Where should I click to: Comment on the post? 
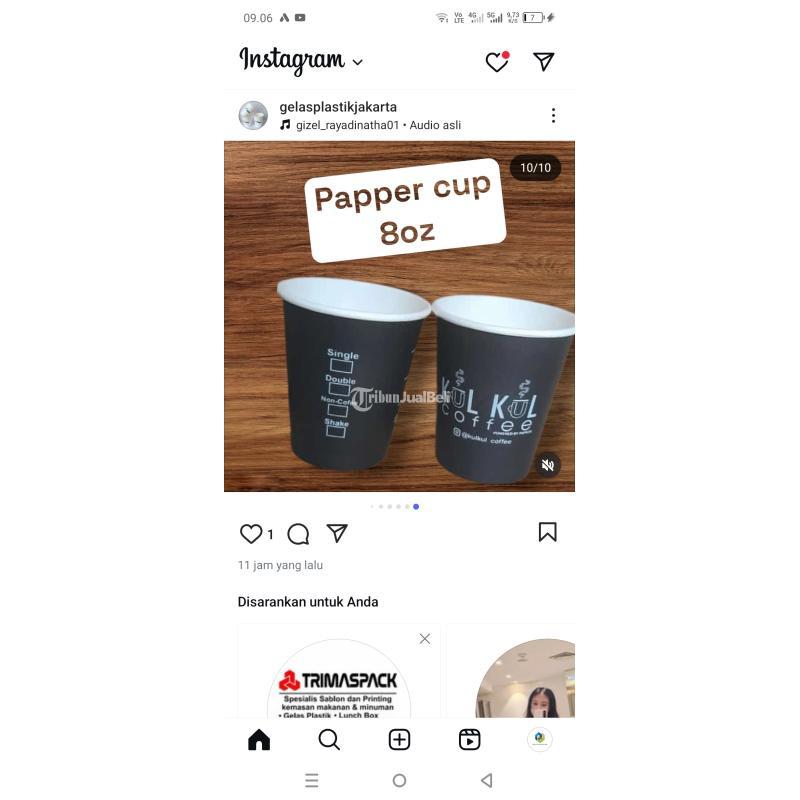tap(298, 533)
